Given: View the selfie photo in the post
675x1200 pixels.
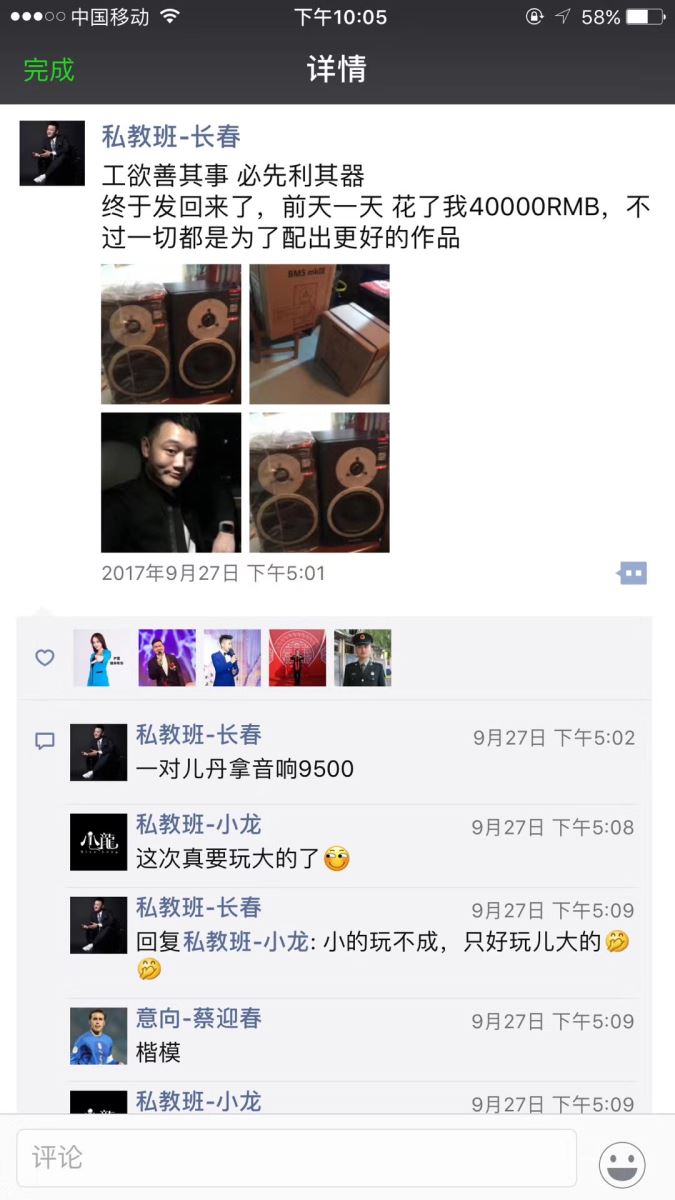Looking at the screenshot, I should pyautogui.click(x=171, y=482).
